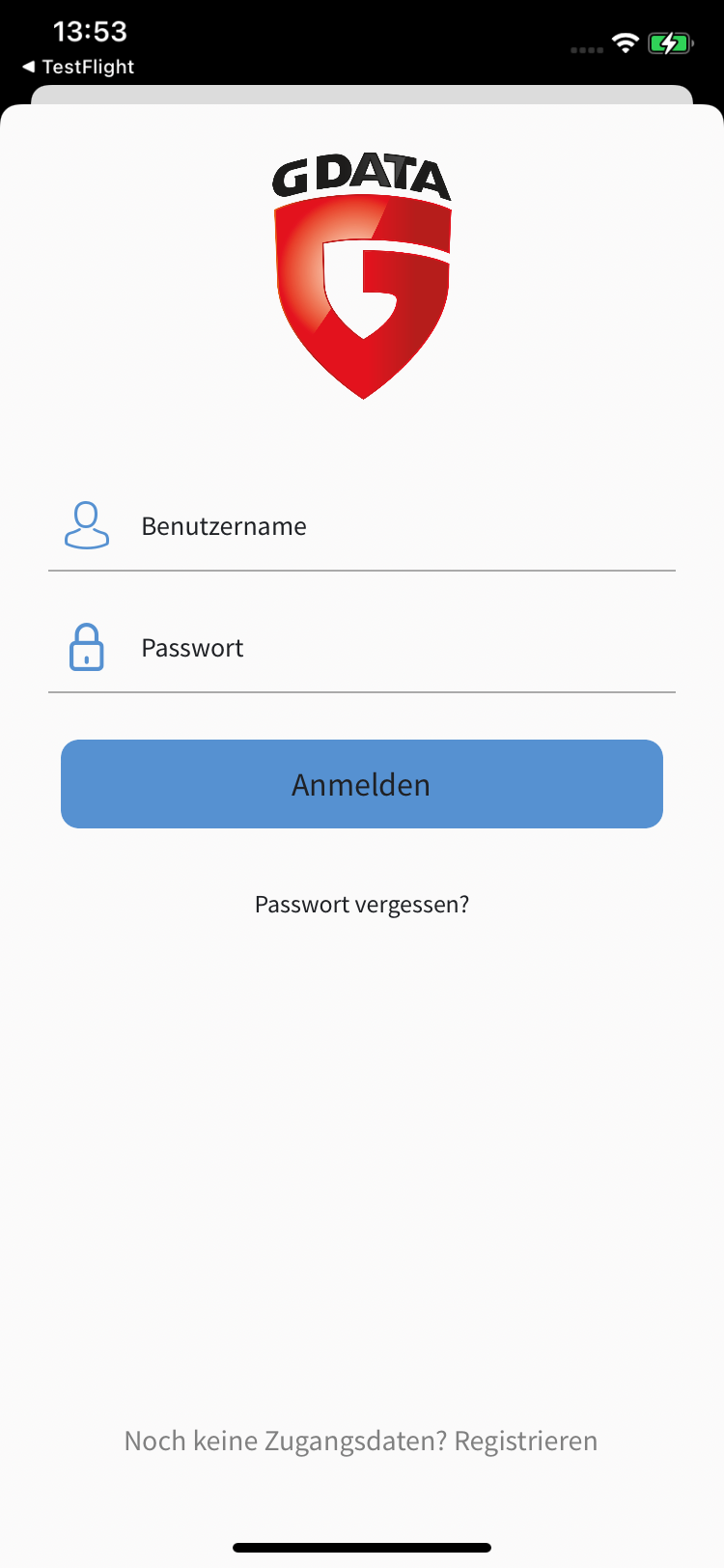
Task: Open the cellular signal dots indicator
Action: click(x=585, y=46)
